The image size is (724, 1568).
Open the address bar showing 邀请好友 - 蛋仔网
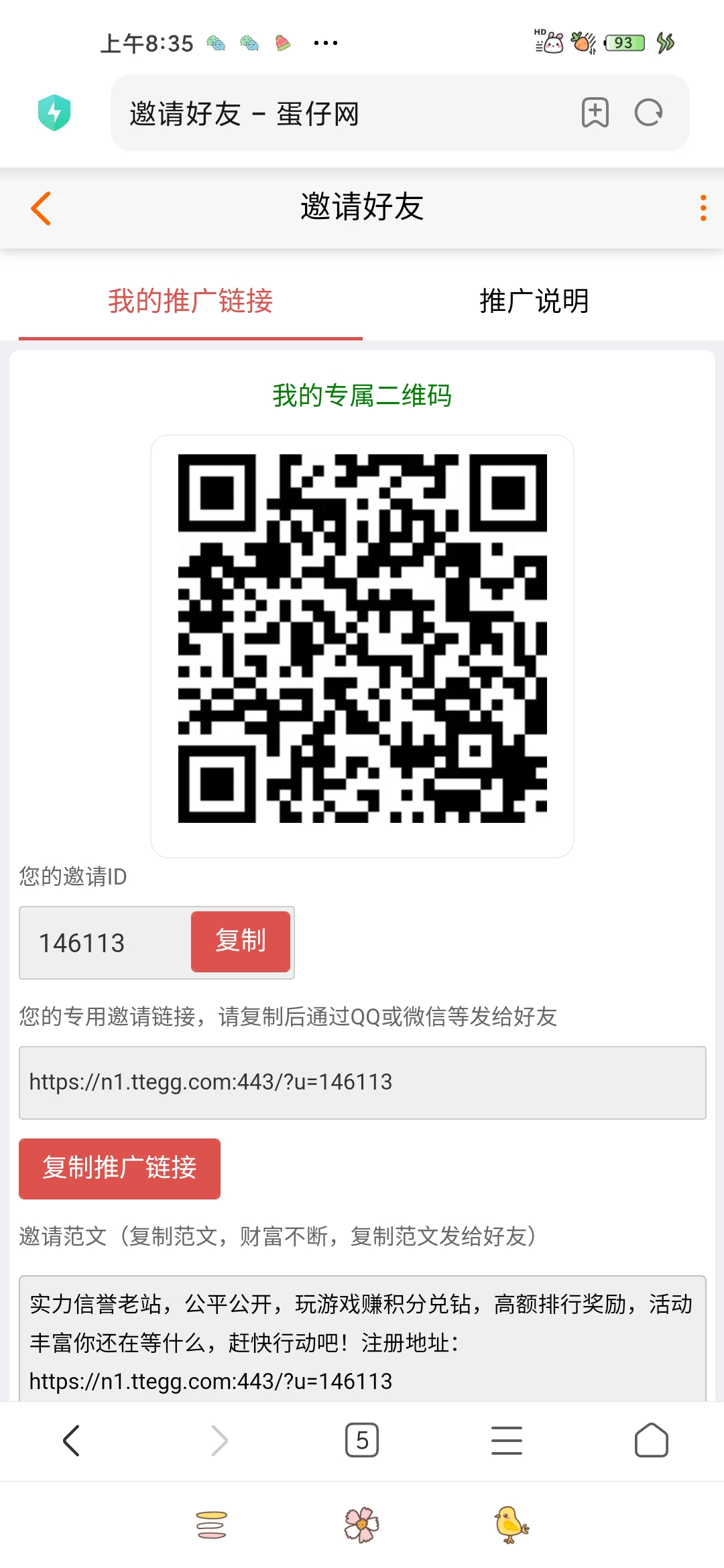(x=335, y=113)
